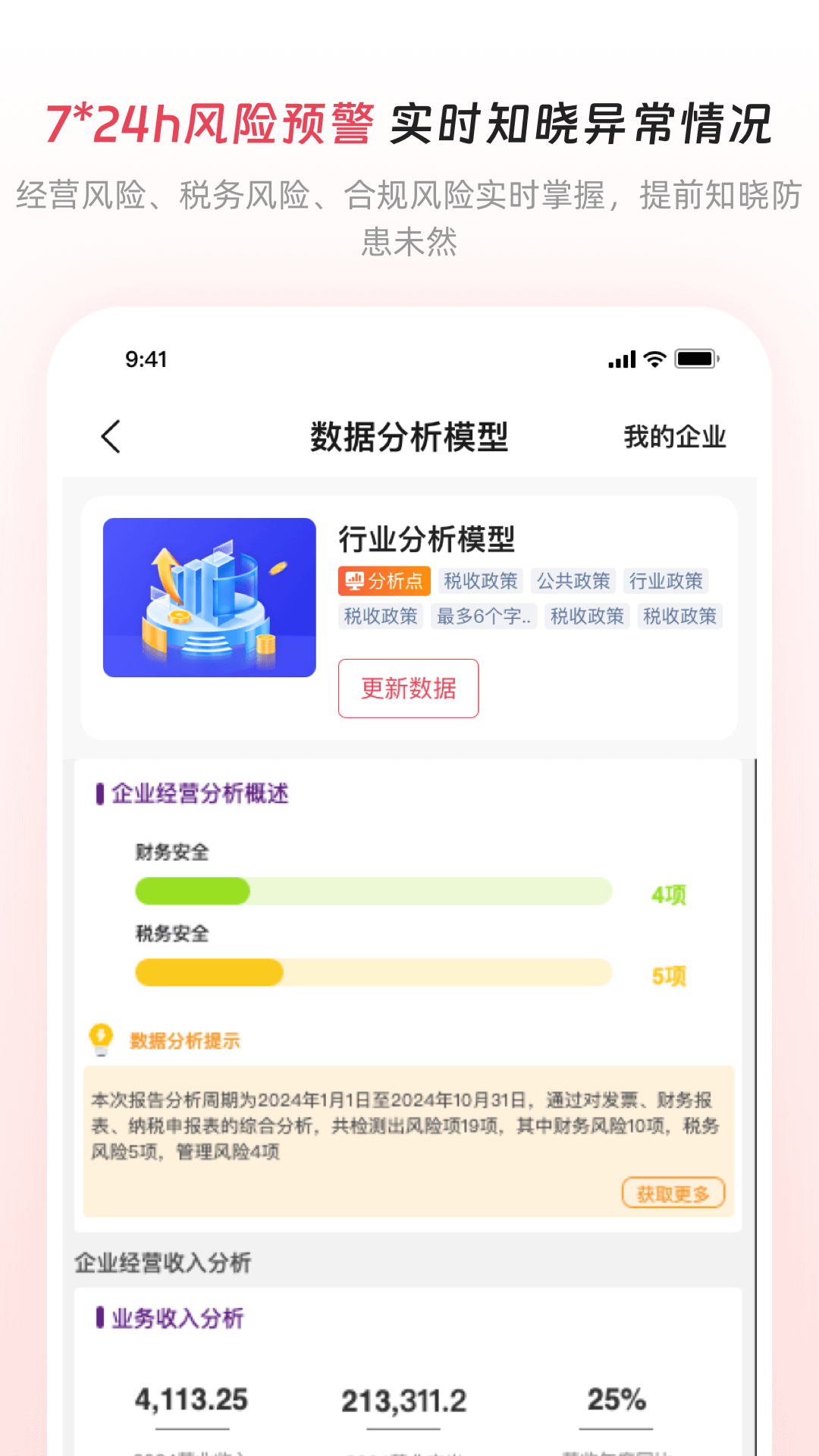Select the 行业分析模型 thumbnail image
Viewport: 819px width, 1456px height.
point(209,598)
